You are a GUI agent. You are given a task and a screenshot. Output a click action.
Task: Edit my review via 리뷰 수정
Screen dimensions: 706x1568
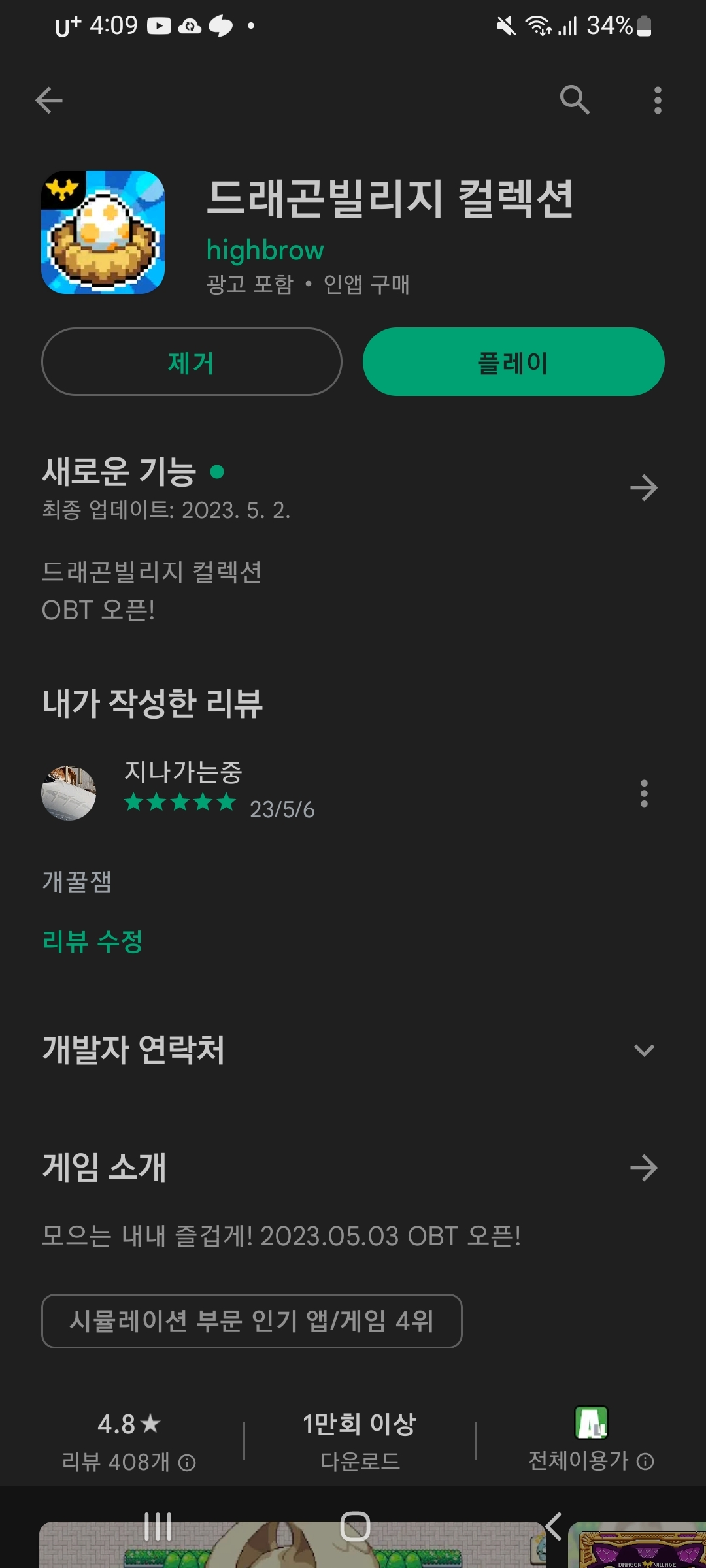tap(92, 941)
